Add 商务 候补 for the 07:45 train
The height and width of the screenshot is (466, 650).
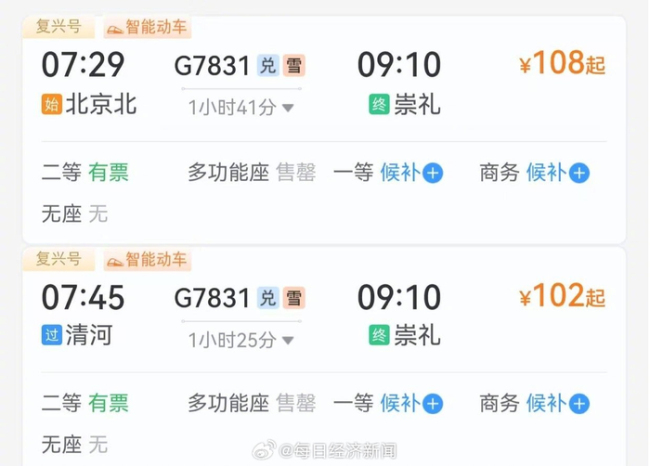point(580,404)
